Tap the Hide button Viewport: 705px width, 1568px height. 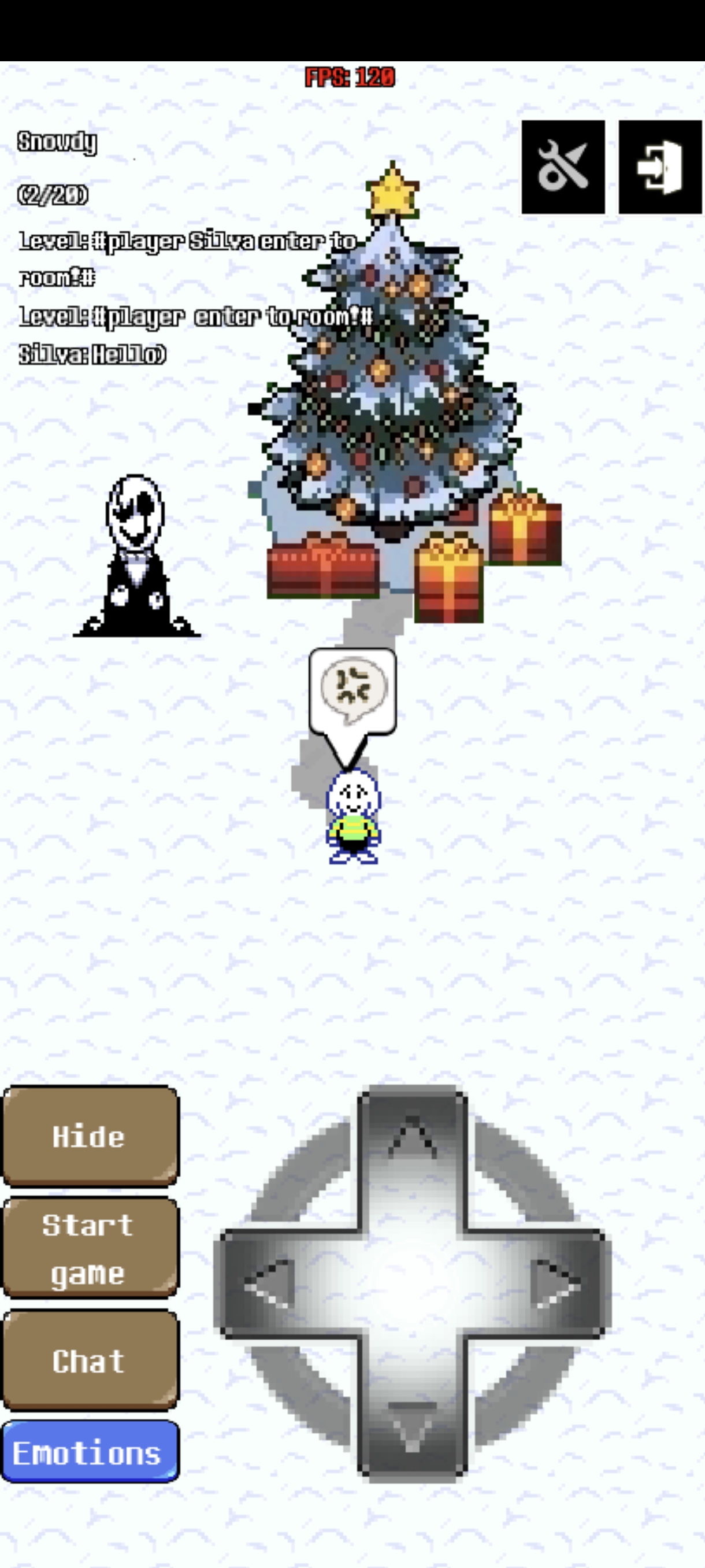[90, 1136]
